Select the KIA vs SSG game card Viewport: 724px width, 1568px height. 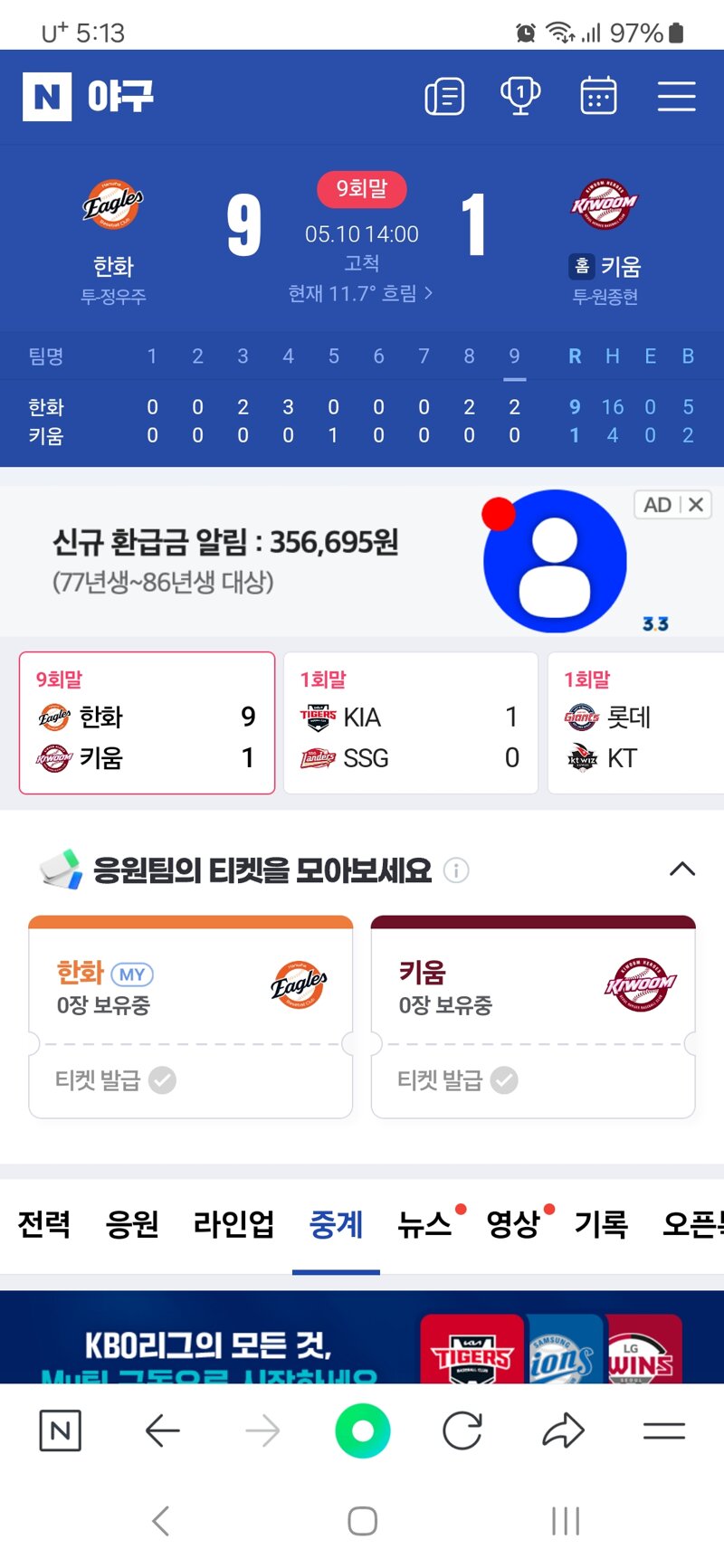point(410,723)
